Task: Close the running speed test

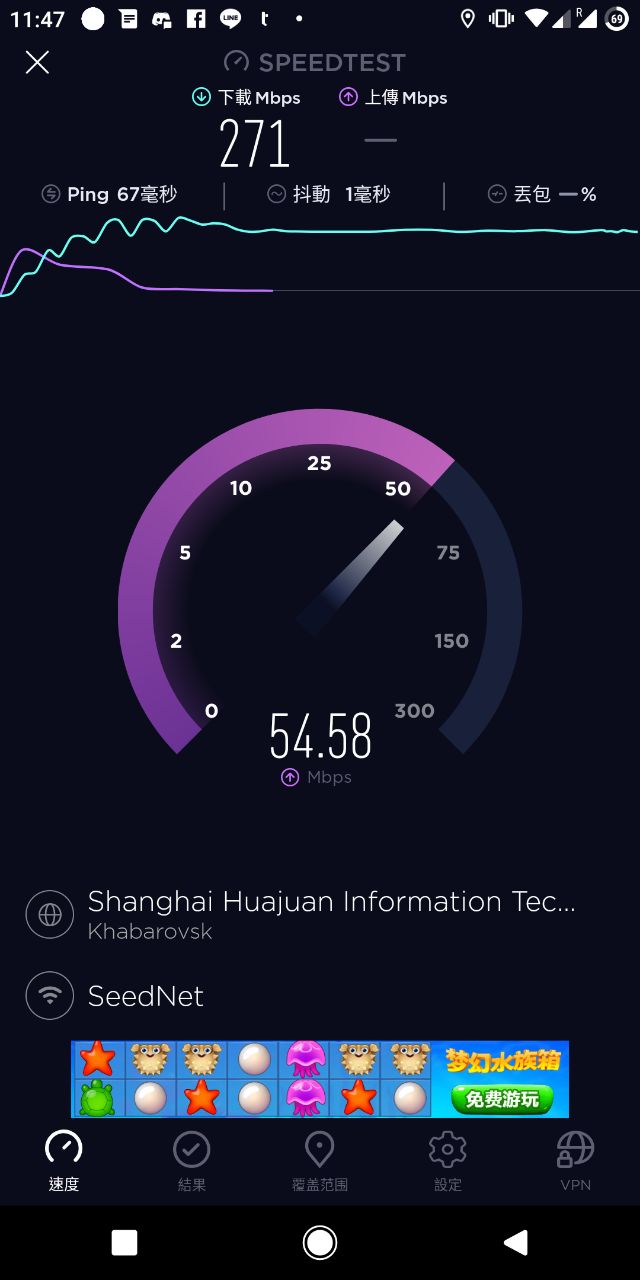Action: [37, 63]
